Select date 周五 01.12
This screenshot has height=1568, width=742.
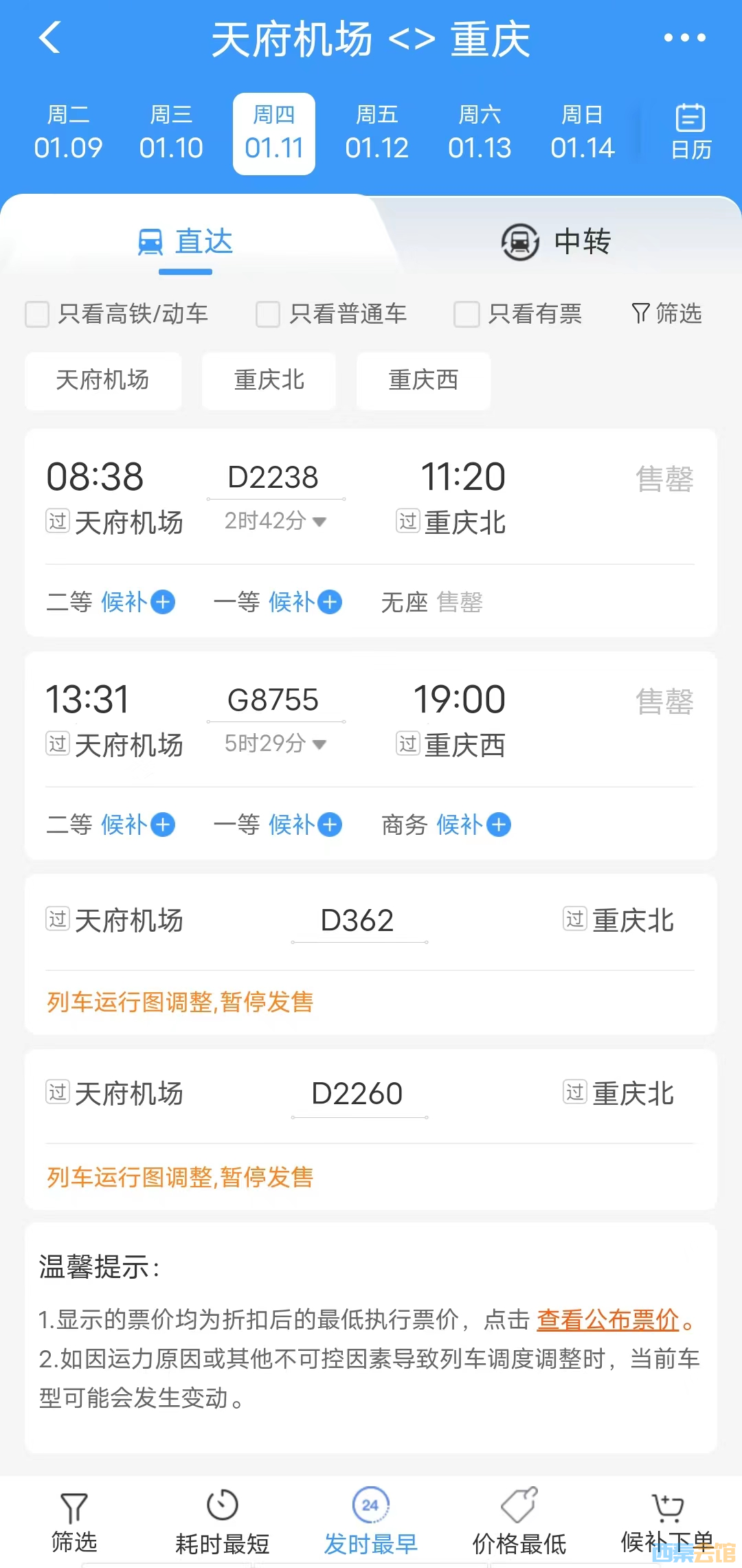pyautogui.click(x=376, y=133)
